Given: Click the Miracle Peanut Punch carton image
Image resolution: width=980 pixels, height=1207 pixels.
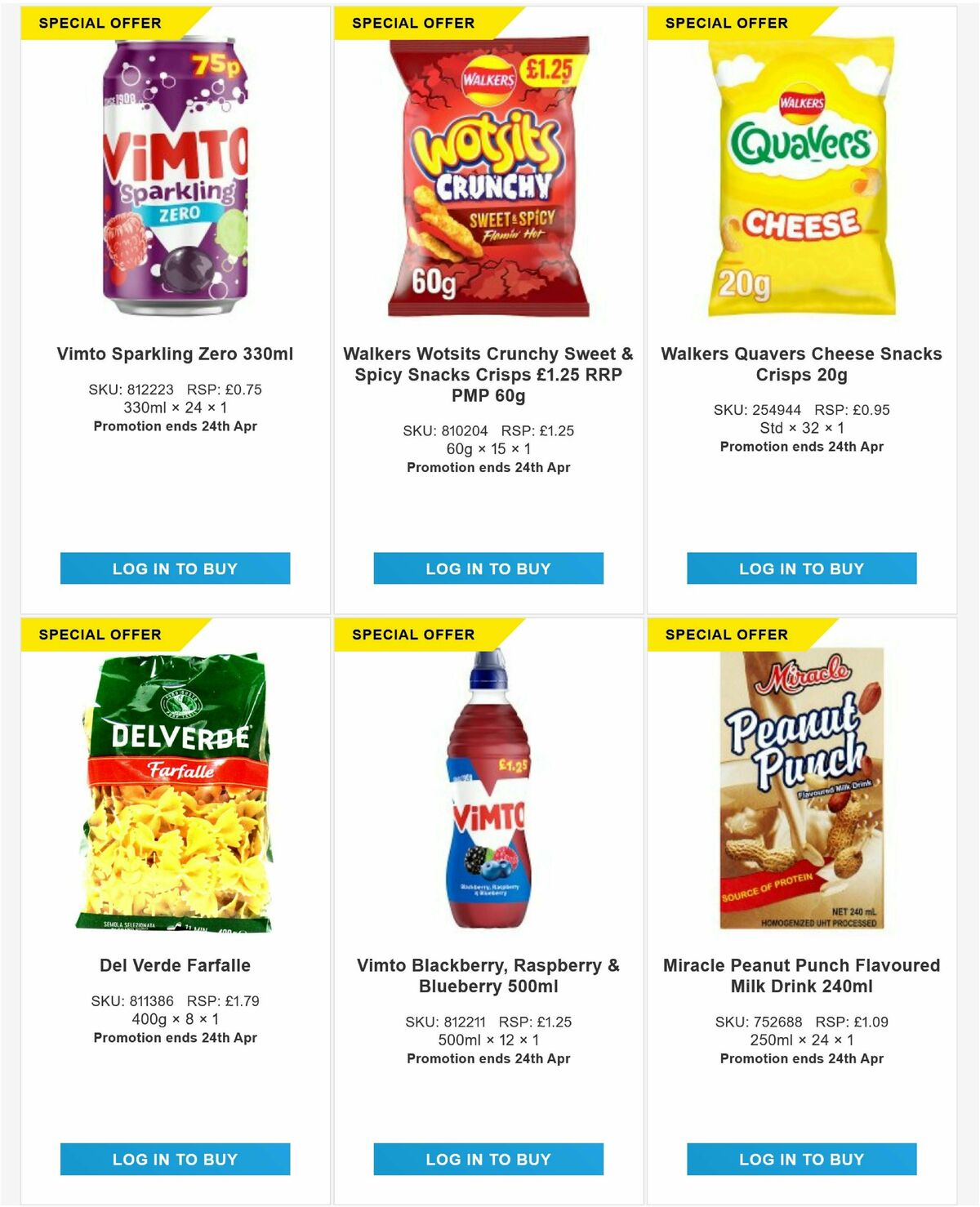Looking at the screenshot, I should click(x=801, y=792).
